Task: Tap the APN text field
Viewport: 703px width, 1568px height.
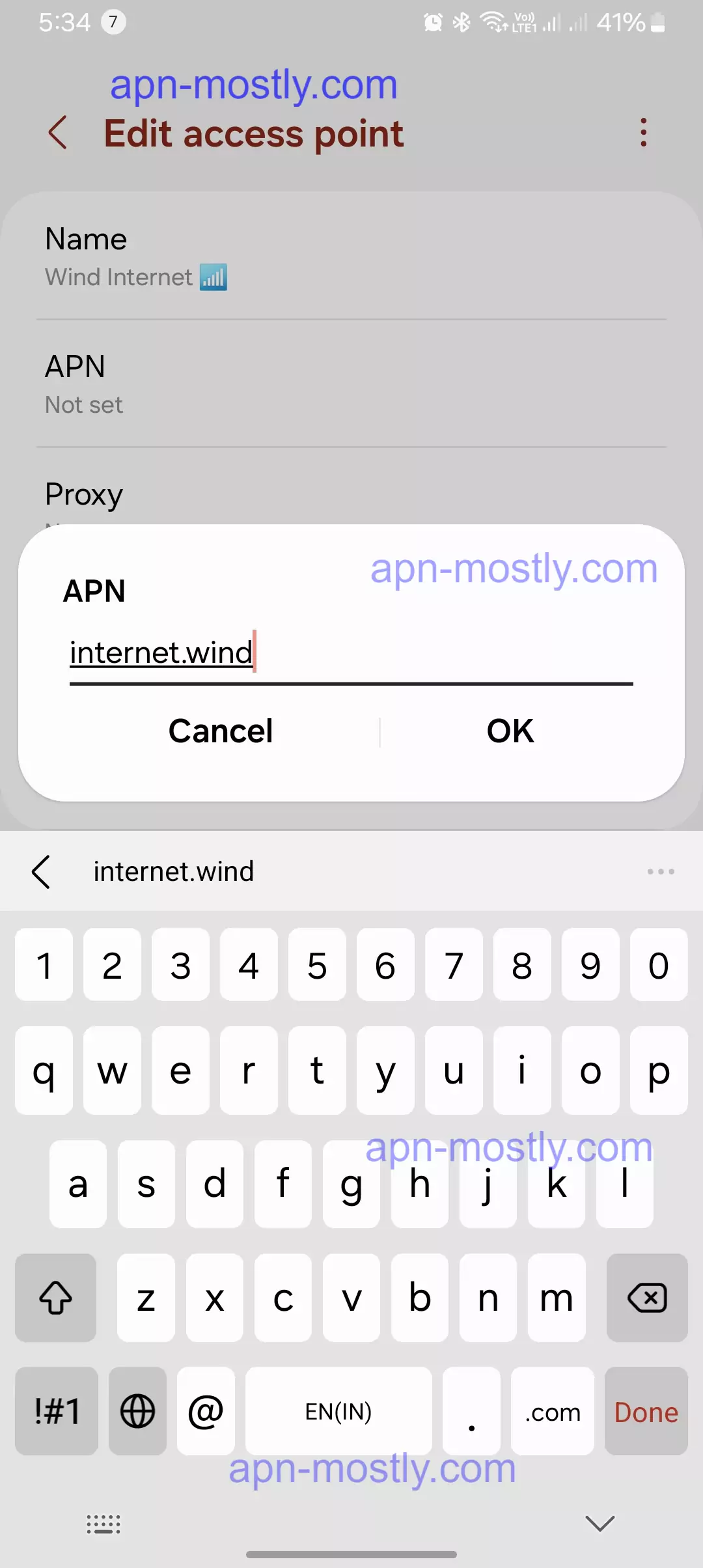Action: (350, 653)
